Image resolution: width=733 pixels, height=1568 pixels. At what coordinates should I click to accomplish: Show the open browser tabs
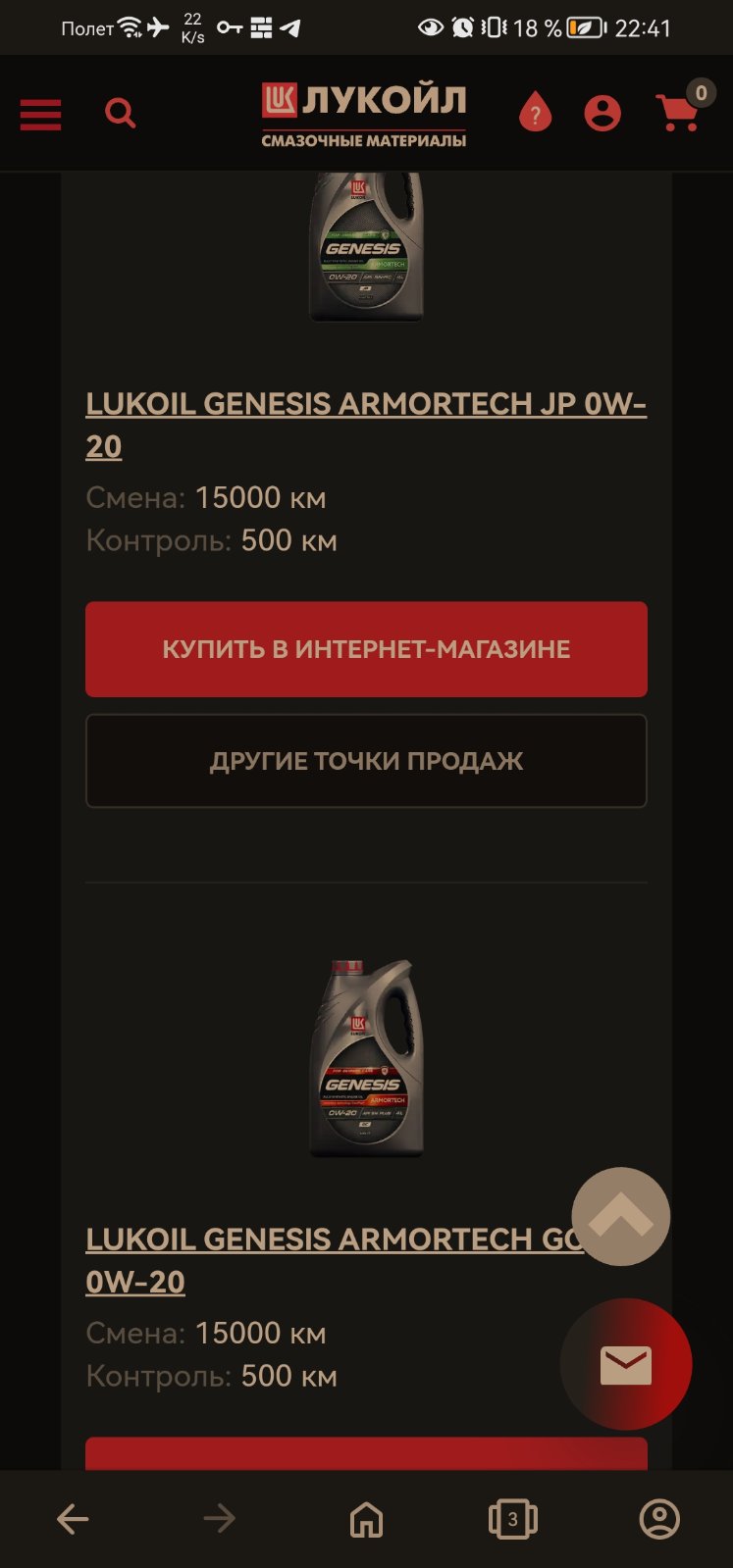coord(512,1519)
